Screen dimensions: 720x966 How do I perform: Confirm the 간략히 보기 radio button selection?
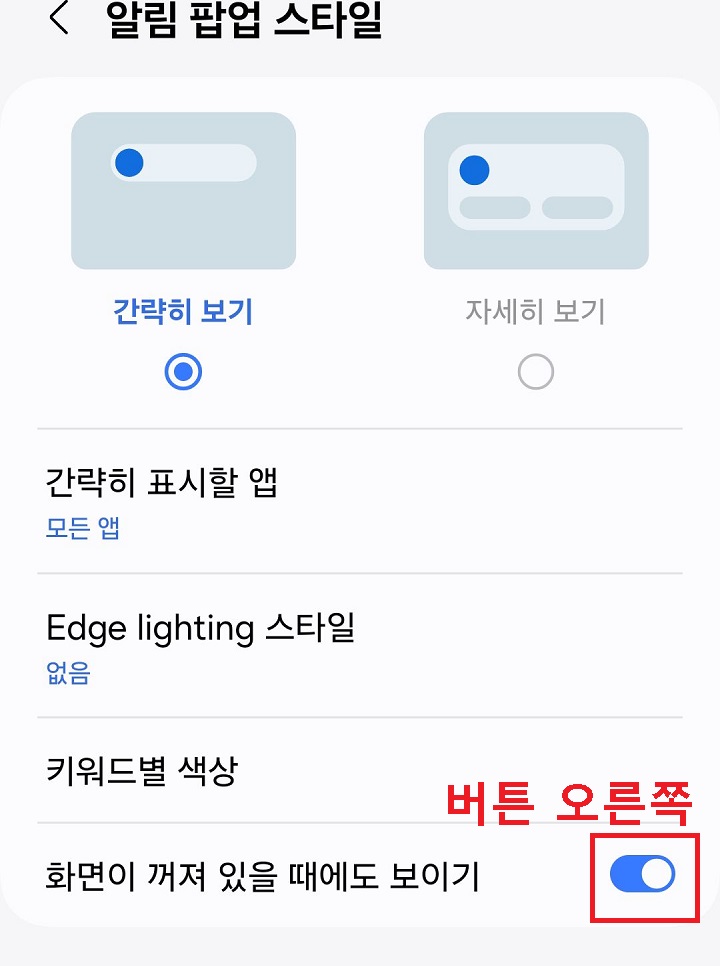click(184, 371)
